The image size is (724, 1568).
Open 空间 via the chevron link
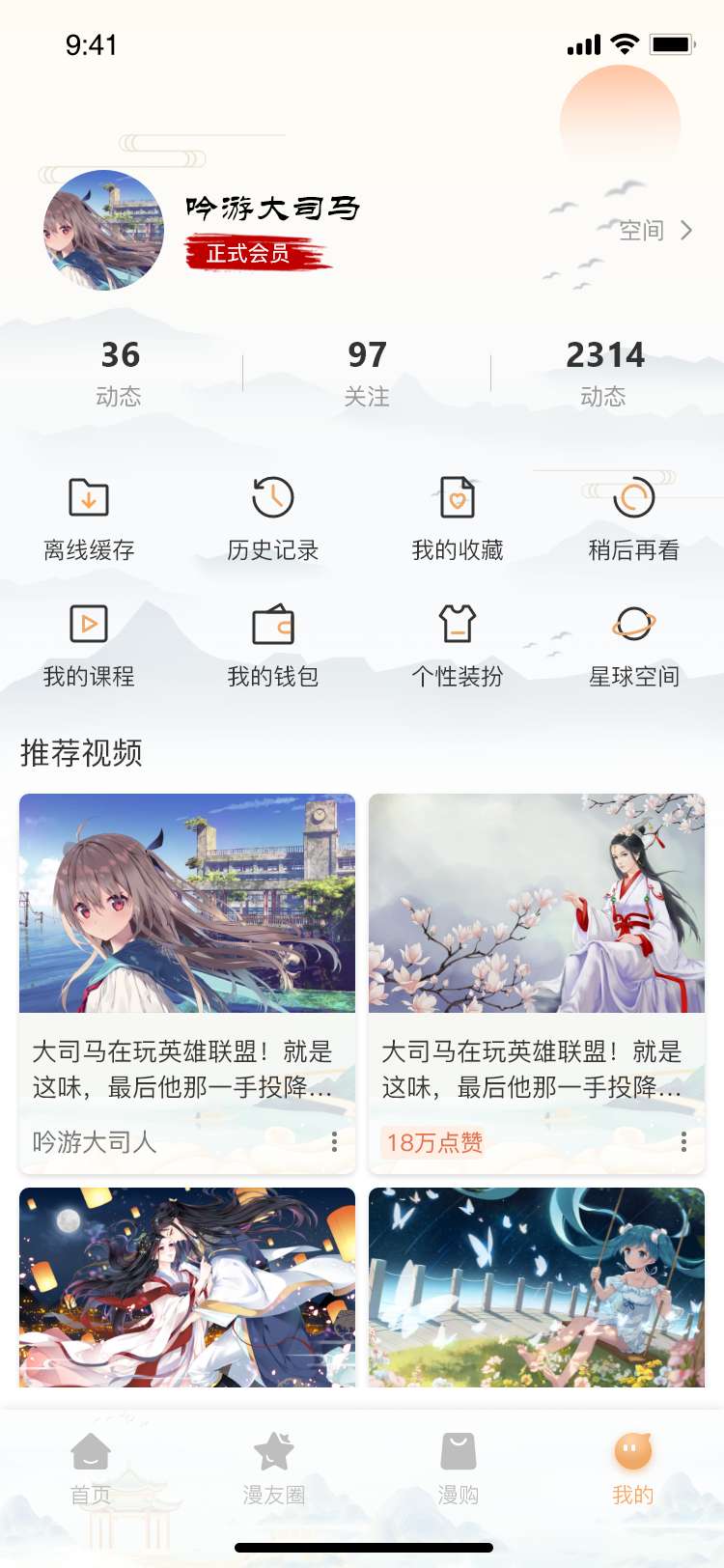(656, 231)
